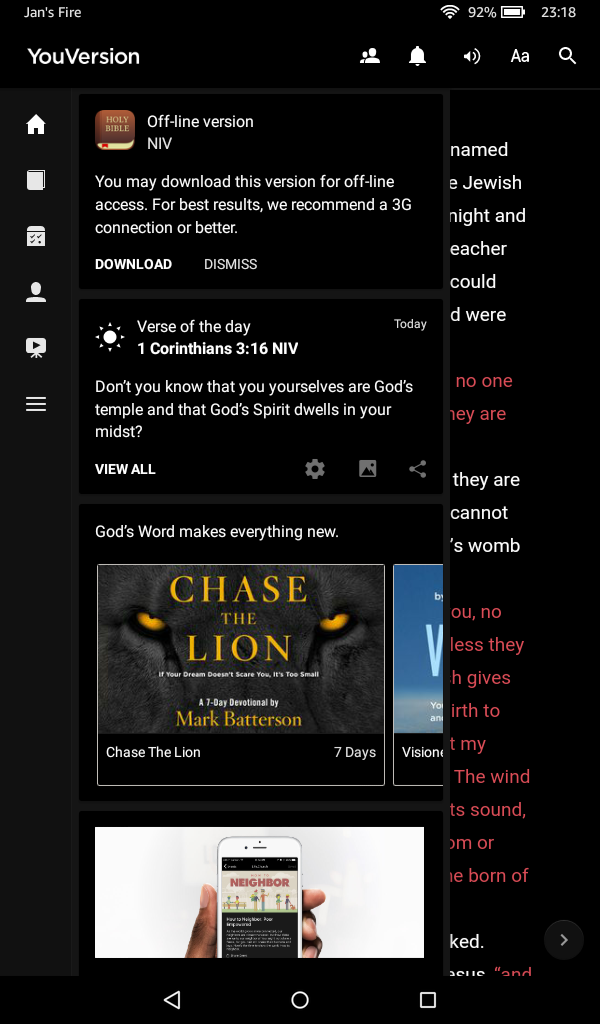The width and height of the screenshot is (600, 1024).
Task: Tap the system back button
Action: [172, 1000]
